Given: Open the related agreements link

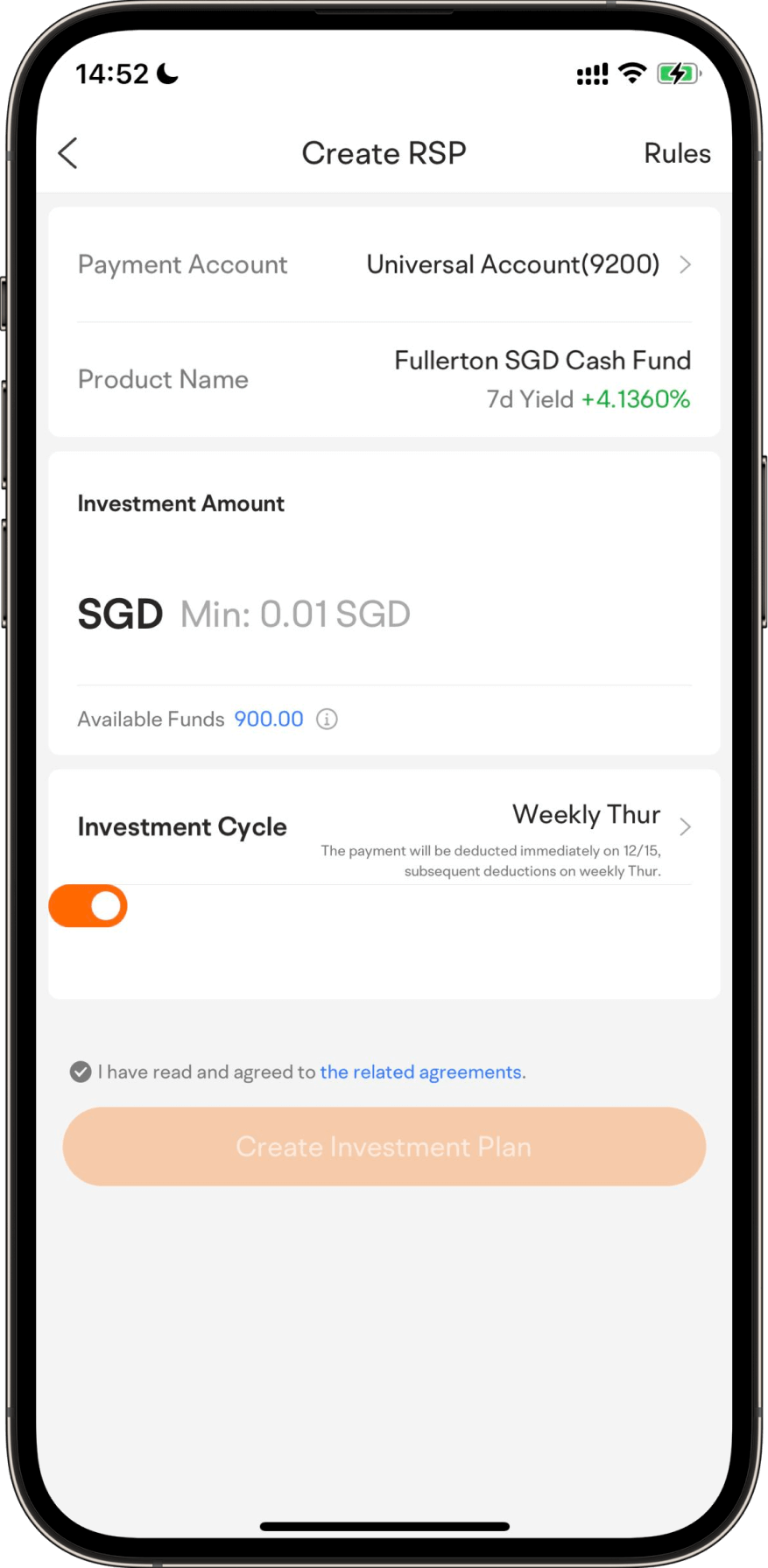Looking at the screenshot, I should point(422,1072).
